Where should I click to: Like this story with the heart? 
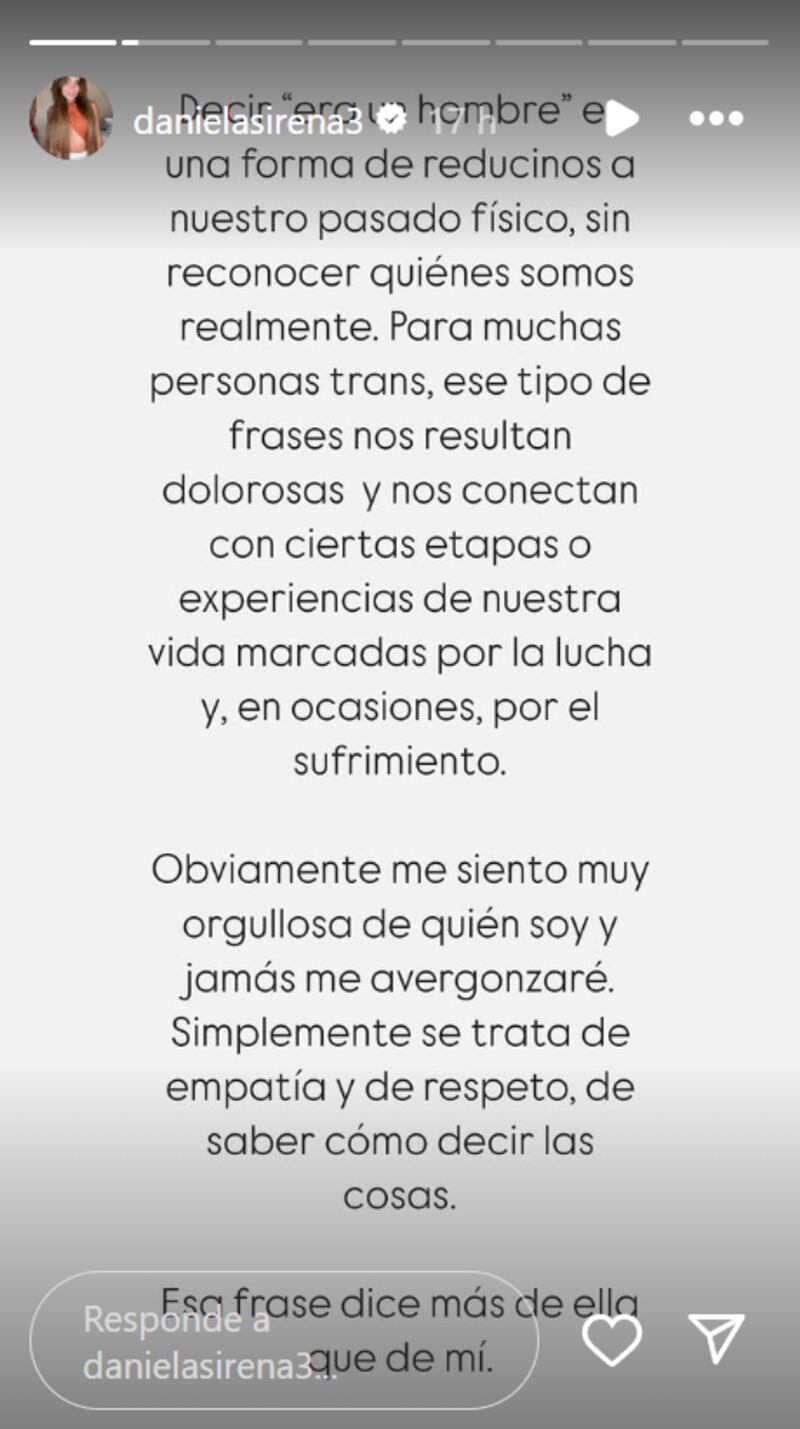coord(611,1340)
